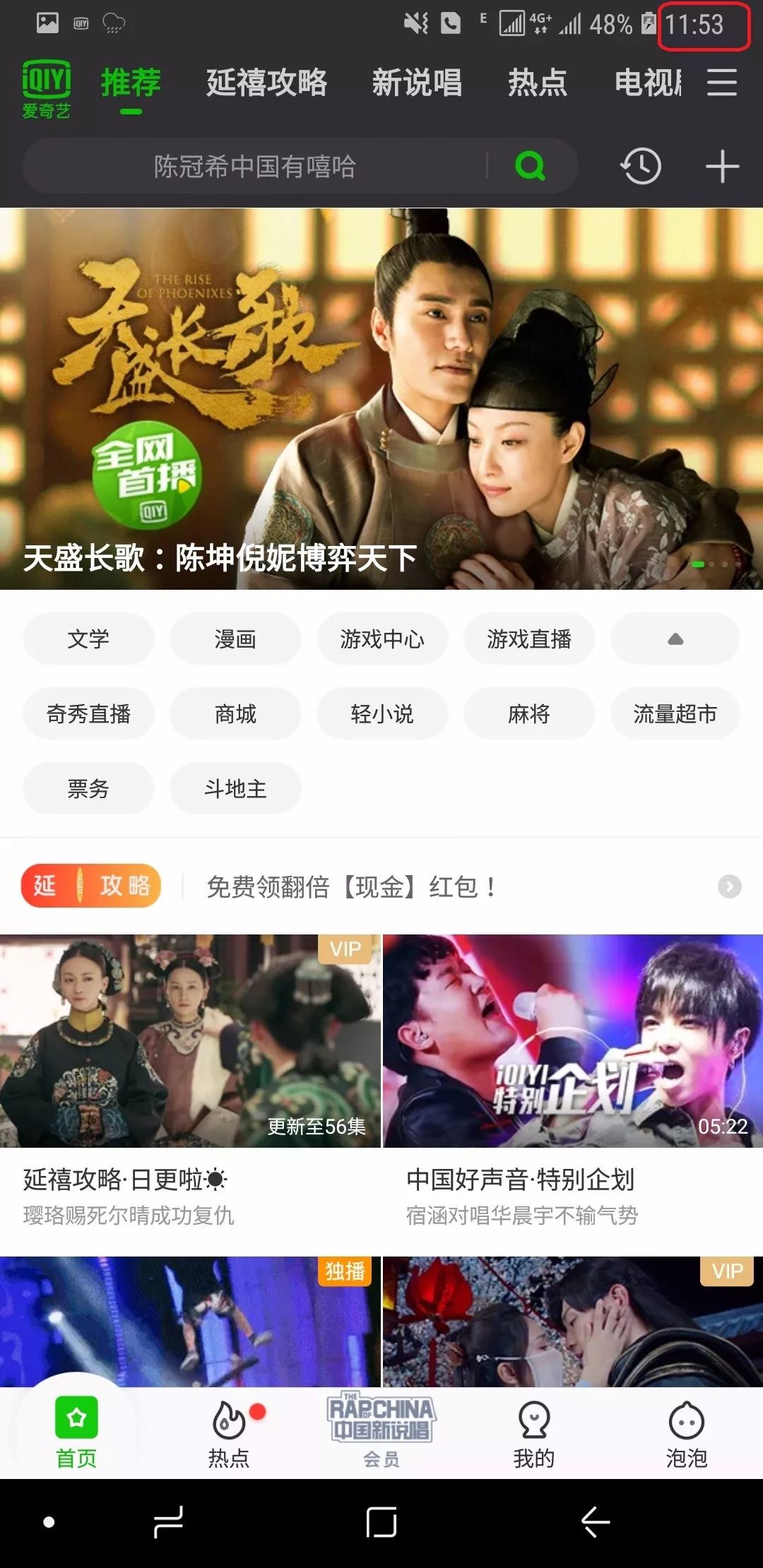The width and height of the screenshot is (763, 1568).
Task: Play 中国好声音·特别企划 video card
Action: pos(572,1042)
